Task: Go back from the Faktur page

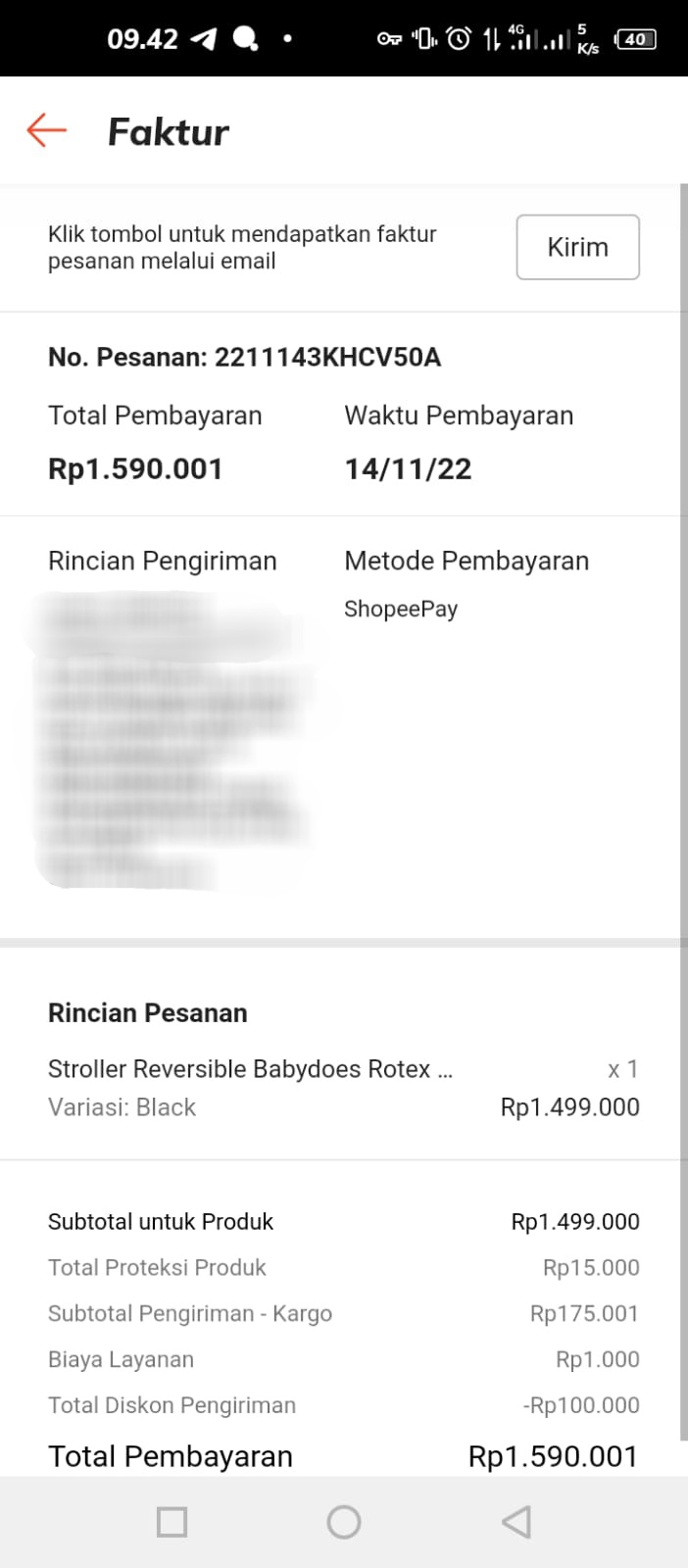Action: coord(46,130)
